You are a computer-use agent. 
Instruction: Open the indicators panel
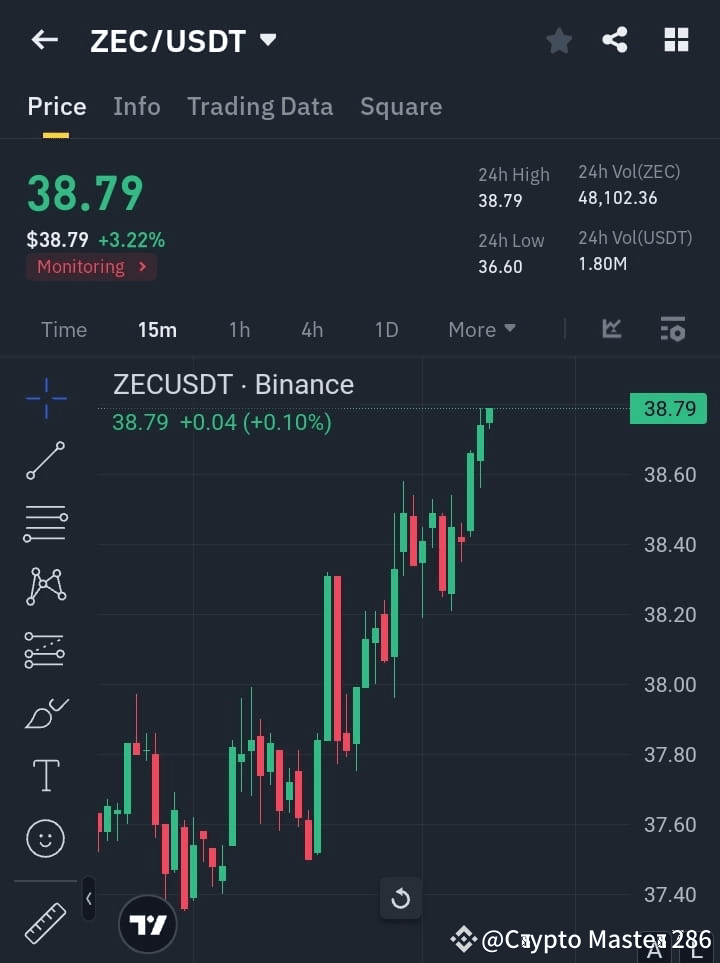coord(612,329)
